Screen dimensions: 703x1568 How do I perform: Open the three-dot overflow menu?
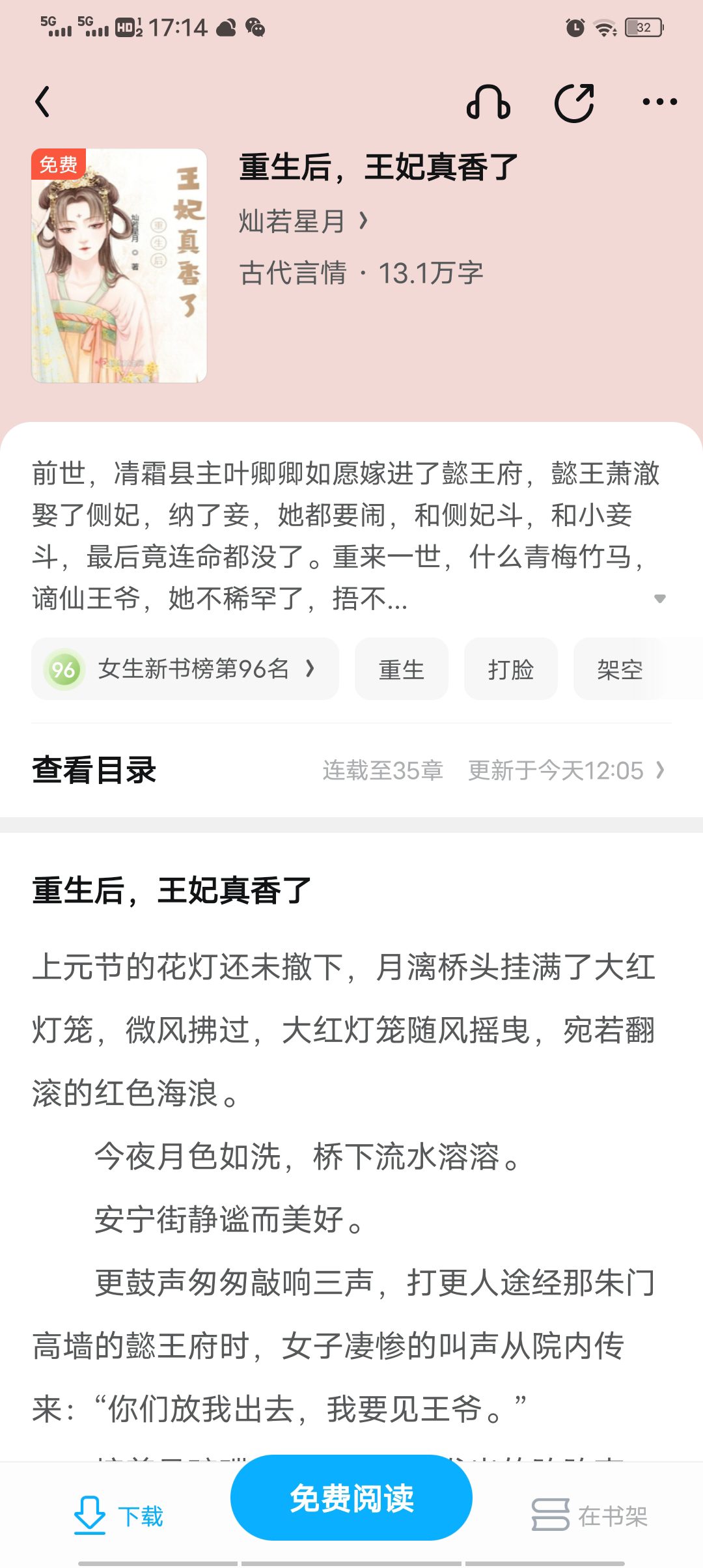tap(659, 102)
